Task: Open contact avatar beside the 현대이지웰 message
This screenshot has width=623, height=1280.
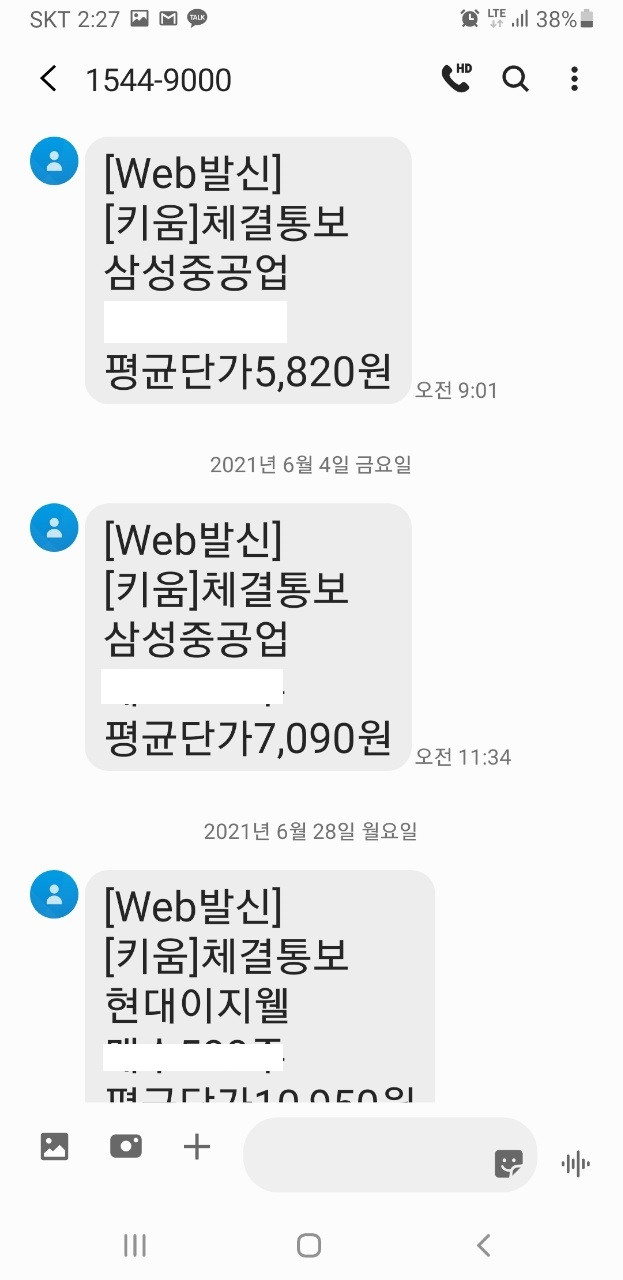Action: tap(54, 894)
